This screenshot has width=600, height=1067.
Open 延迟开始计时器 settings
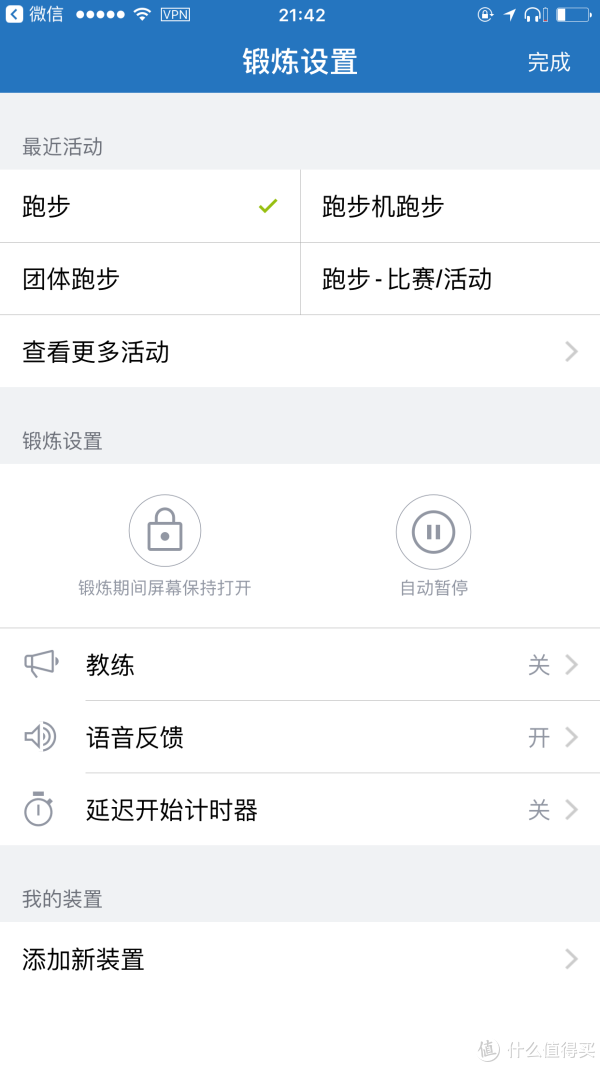click(x=300, y=810)
